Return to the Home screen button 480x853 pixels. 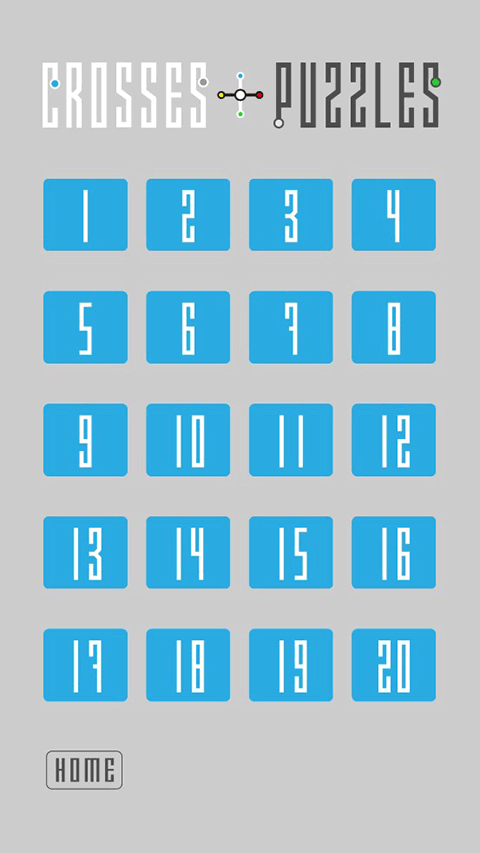tap(84, 770)
